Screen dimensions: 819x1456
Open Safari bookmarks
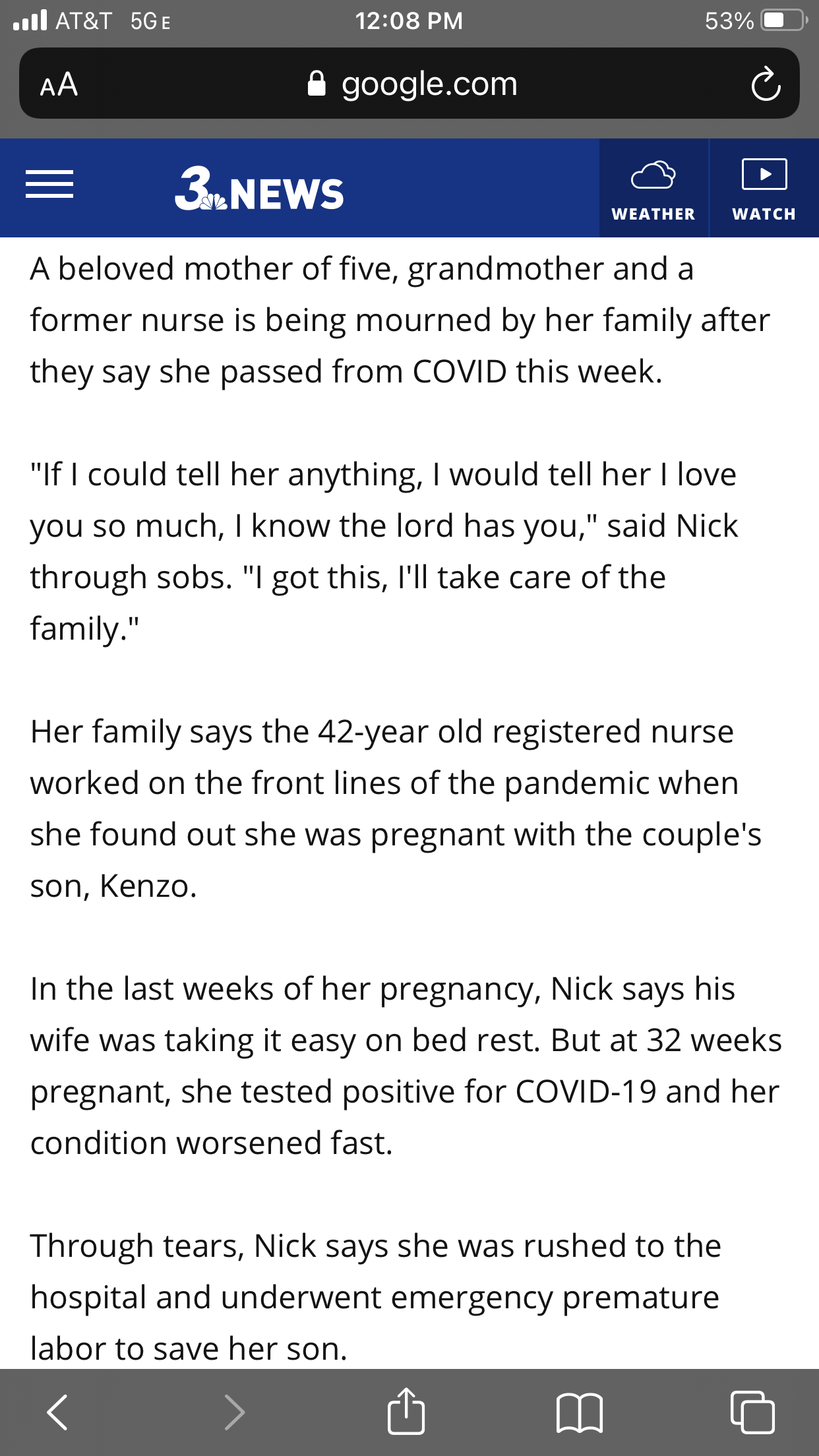pos(579,1412)
